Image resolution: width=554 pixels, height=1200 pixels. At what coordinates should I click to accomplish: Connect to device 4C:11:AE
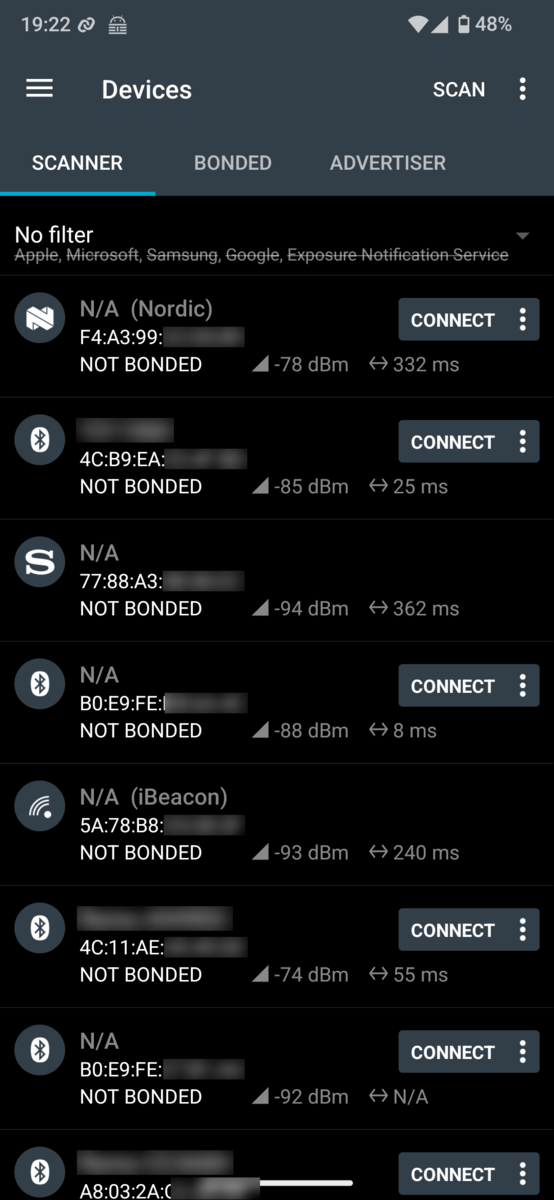pos(452,930)
